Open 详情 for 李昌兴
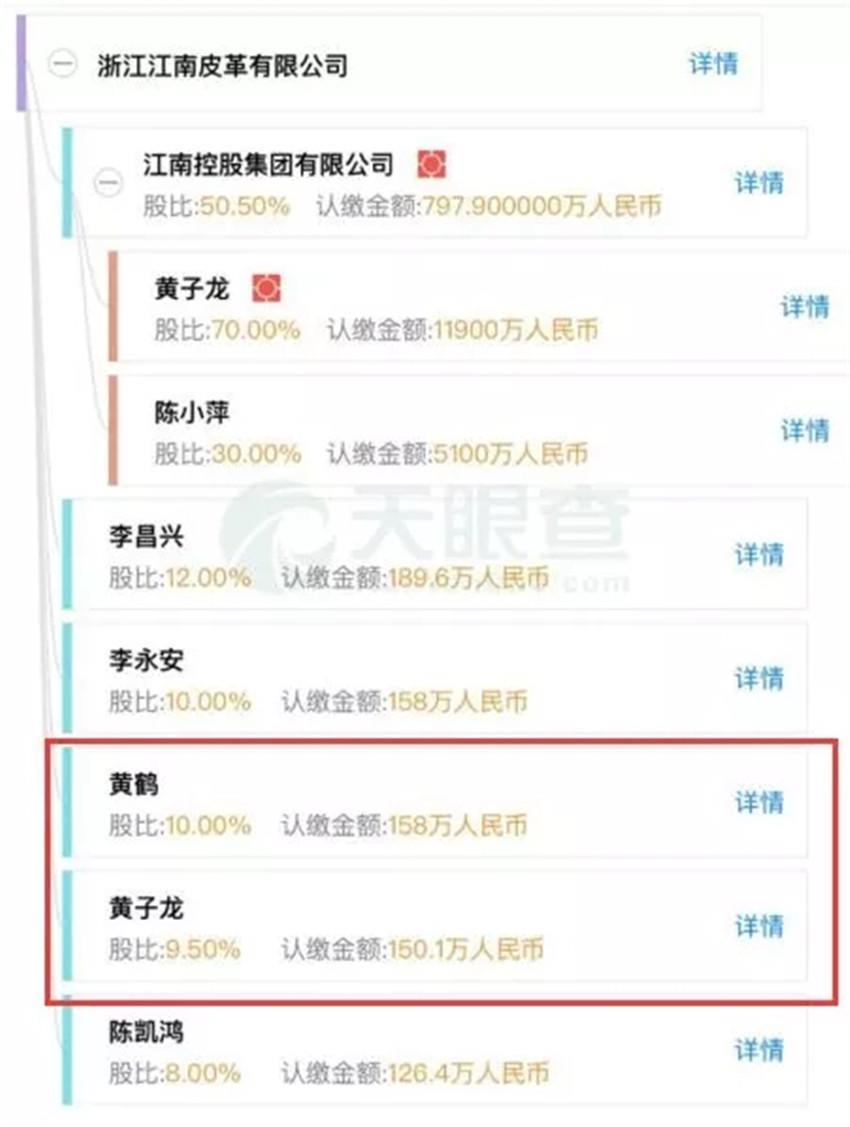Image resolution: width=850 pixels, height=1127 pixels. [759, 554]
